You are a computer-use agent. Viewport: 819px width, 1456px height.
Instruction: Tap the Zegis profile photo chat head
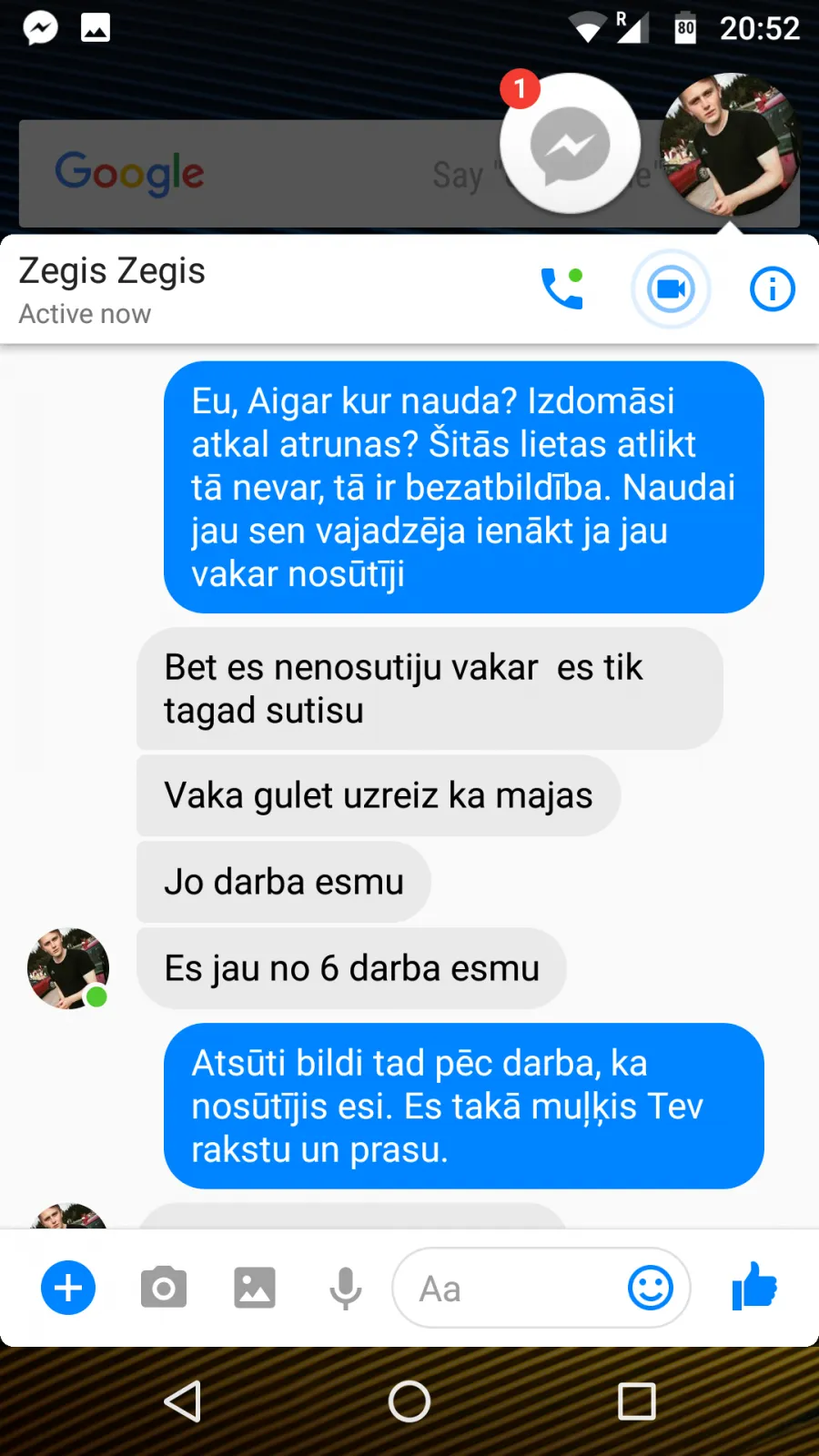click(730, 144)
